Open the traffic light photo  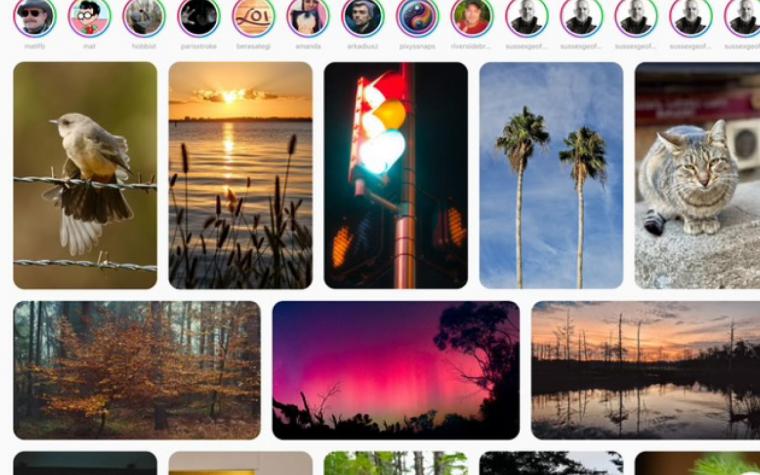(395, 175)
